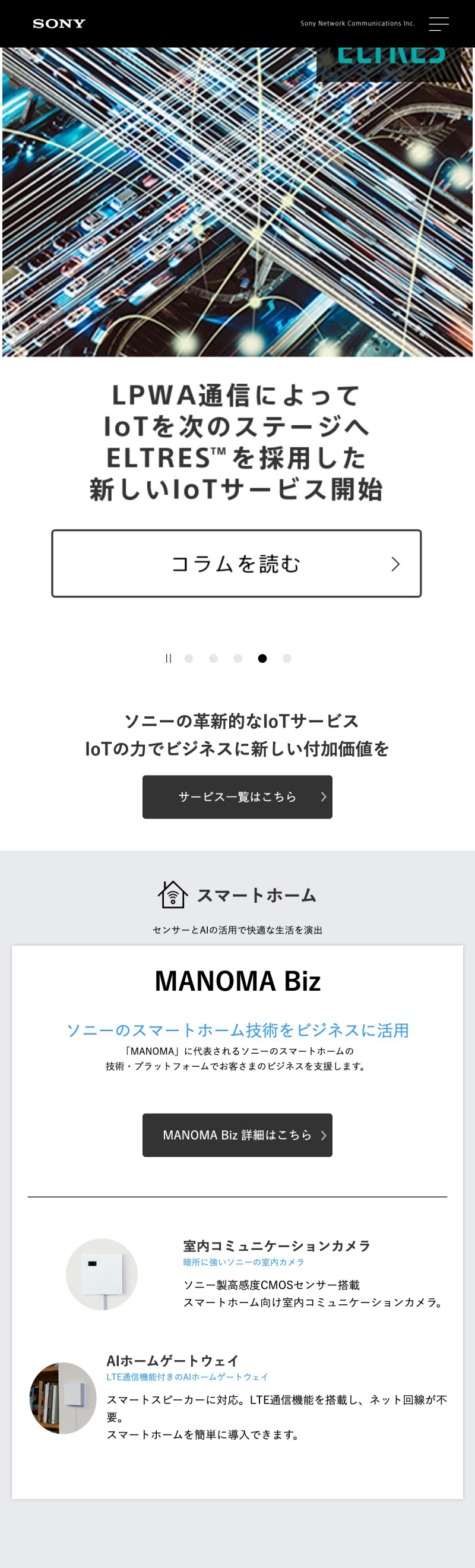Pause the slideshow carousel
Screen dimensions: 475x1568
click(169, 659)
